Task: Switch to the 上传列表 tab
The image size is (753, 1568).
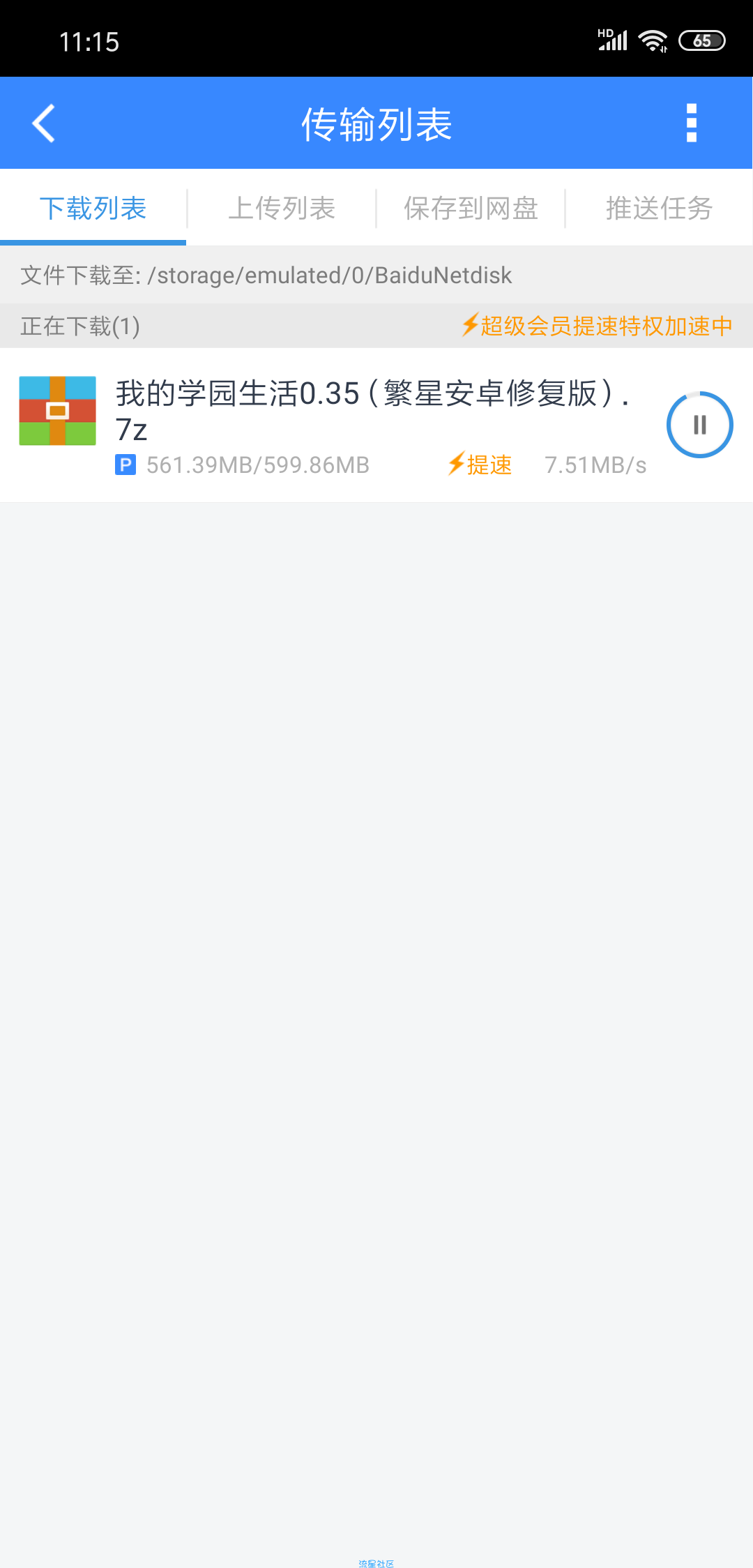Action: pos(282,208)
